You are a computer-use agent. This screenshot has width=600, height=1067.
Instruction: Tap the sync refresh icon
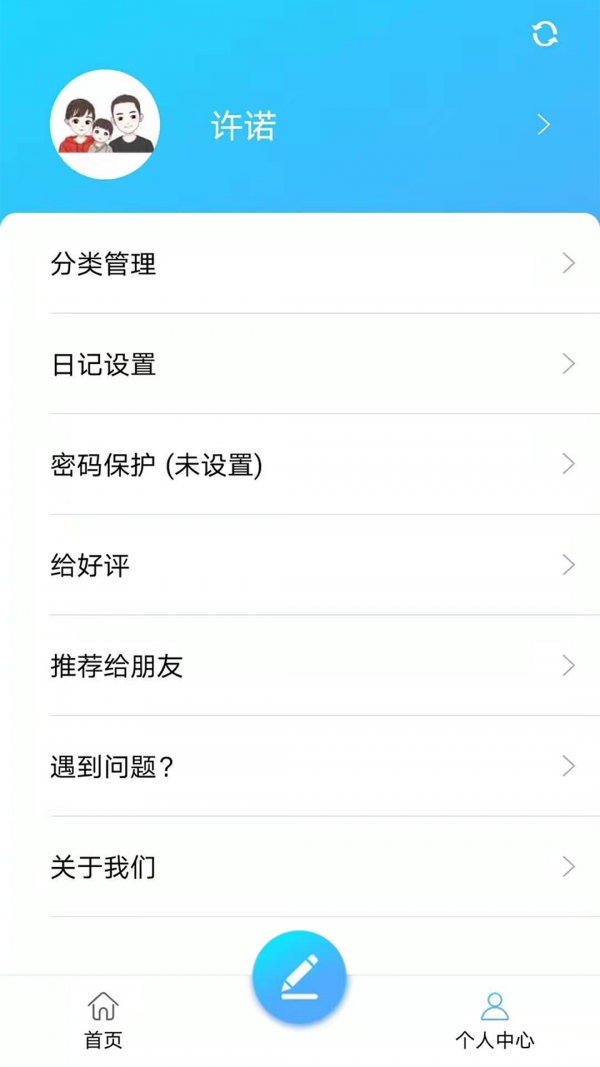tap(545, 34)
